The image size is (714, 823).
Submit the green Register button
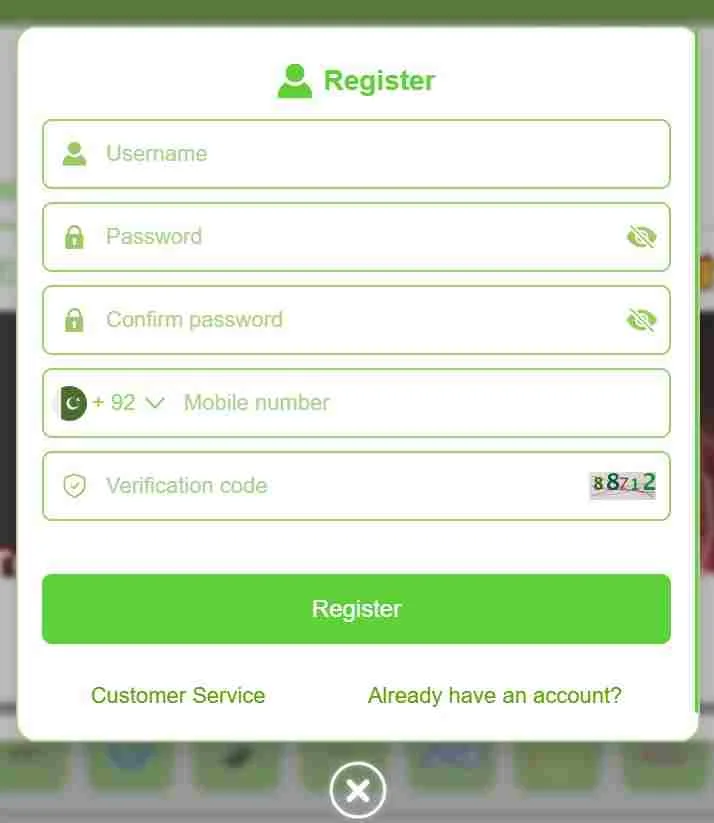pyautogui.click(x=356, y=609)
